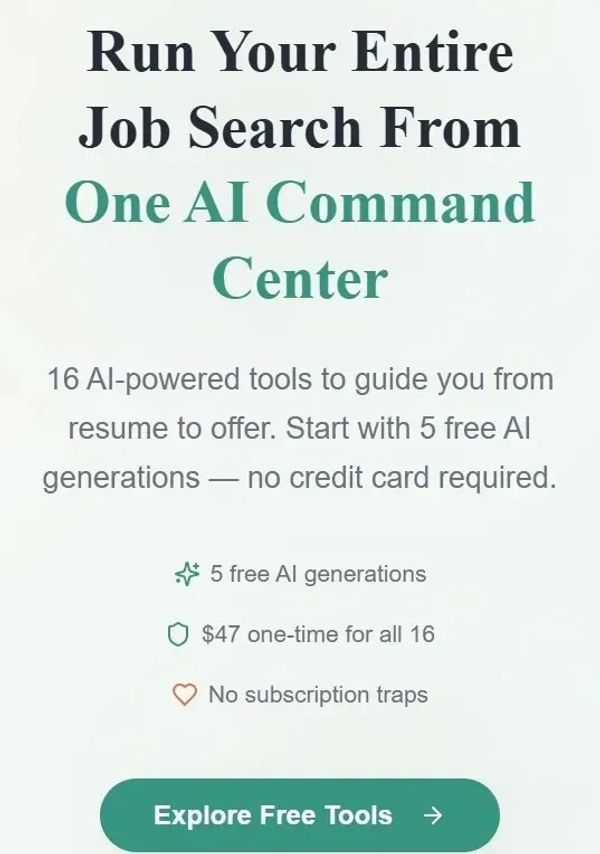600x854 pixels.
Task: Tap the Explore Free Tools button
Action: 298,814
